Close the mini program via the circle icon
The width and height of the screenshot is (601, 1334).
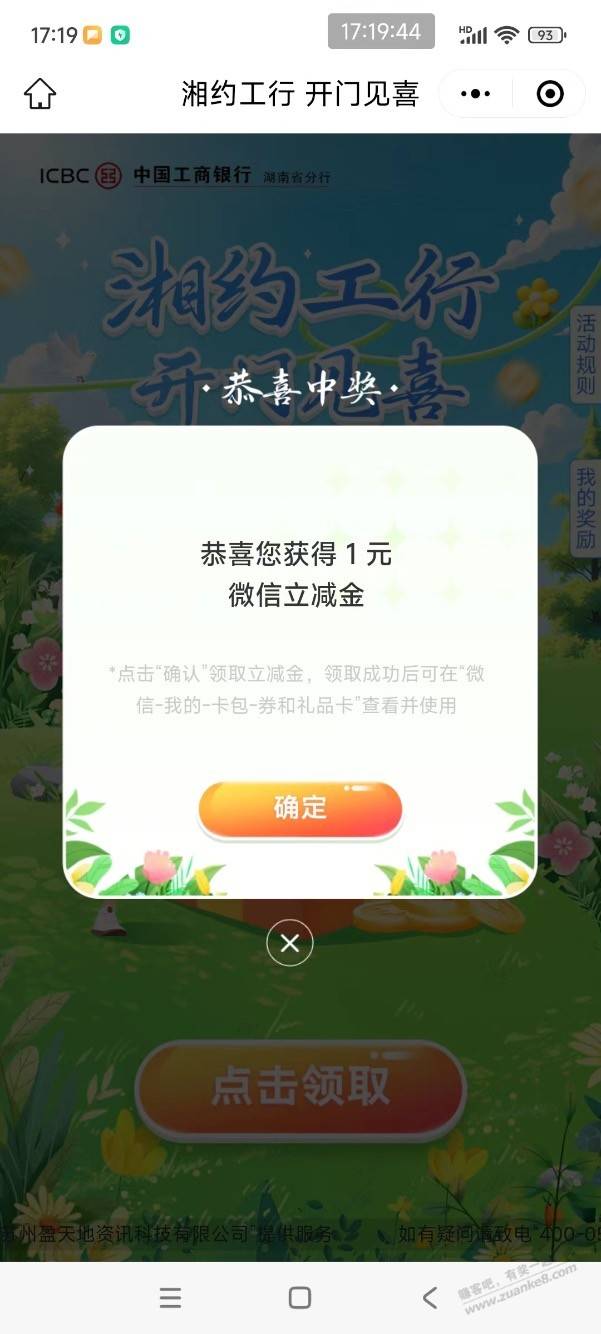pyautogui.click(x=550, y=94)
